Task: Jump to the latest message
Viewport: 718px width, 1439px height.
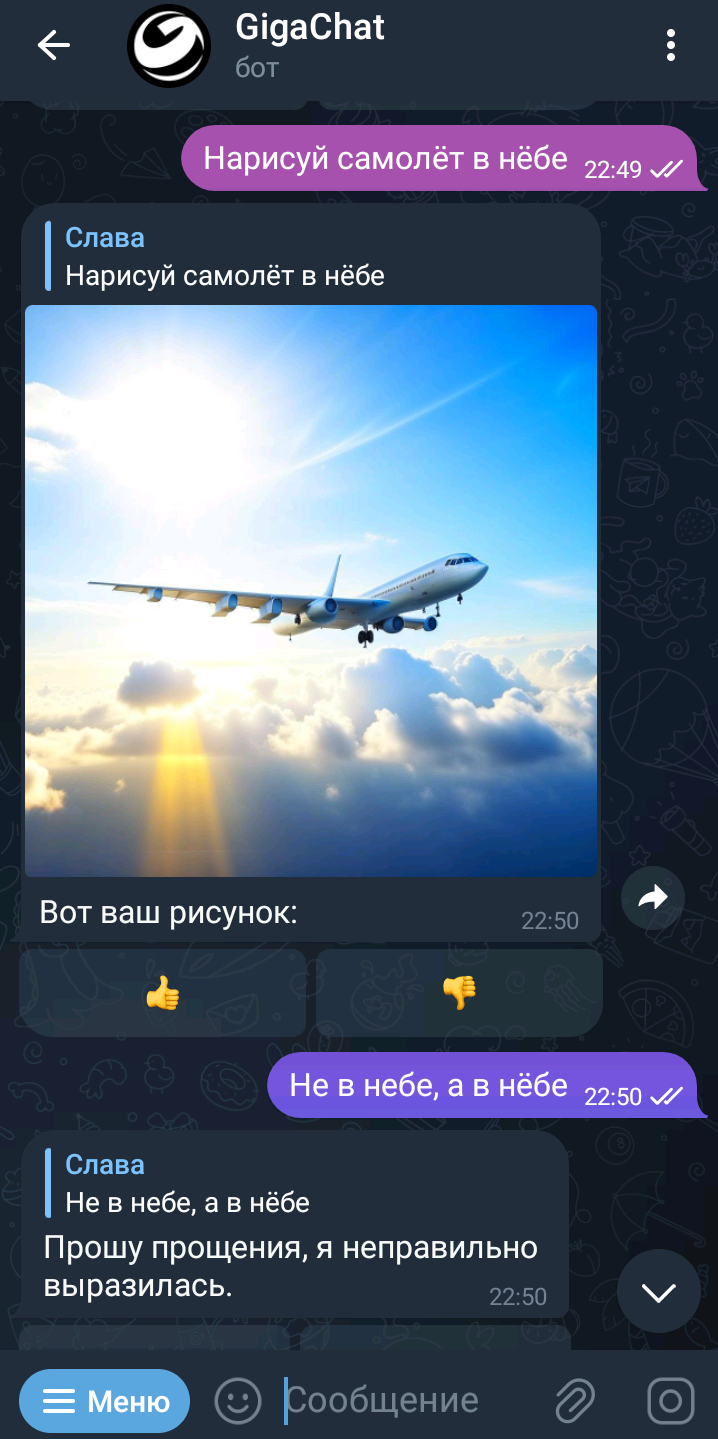Action: coord(658,1292)
